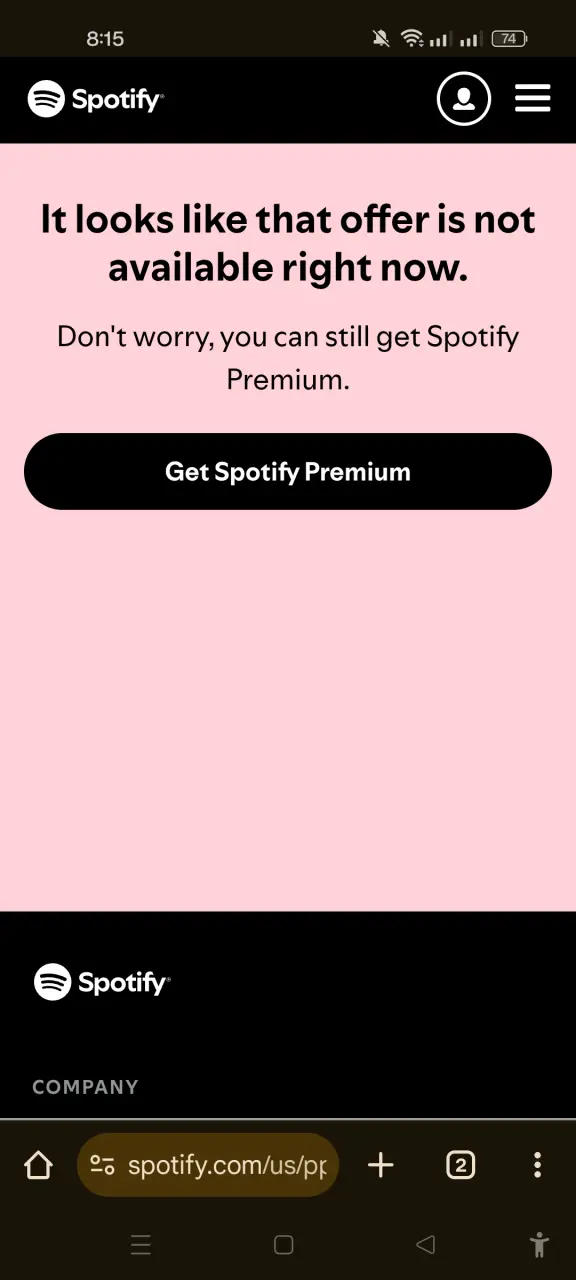Tap Get Spotify Premium button
The height and width of the screenshot is (1280, 576).
pyautogui.click(x=288, y=472)
